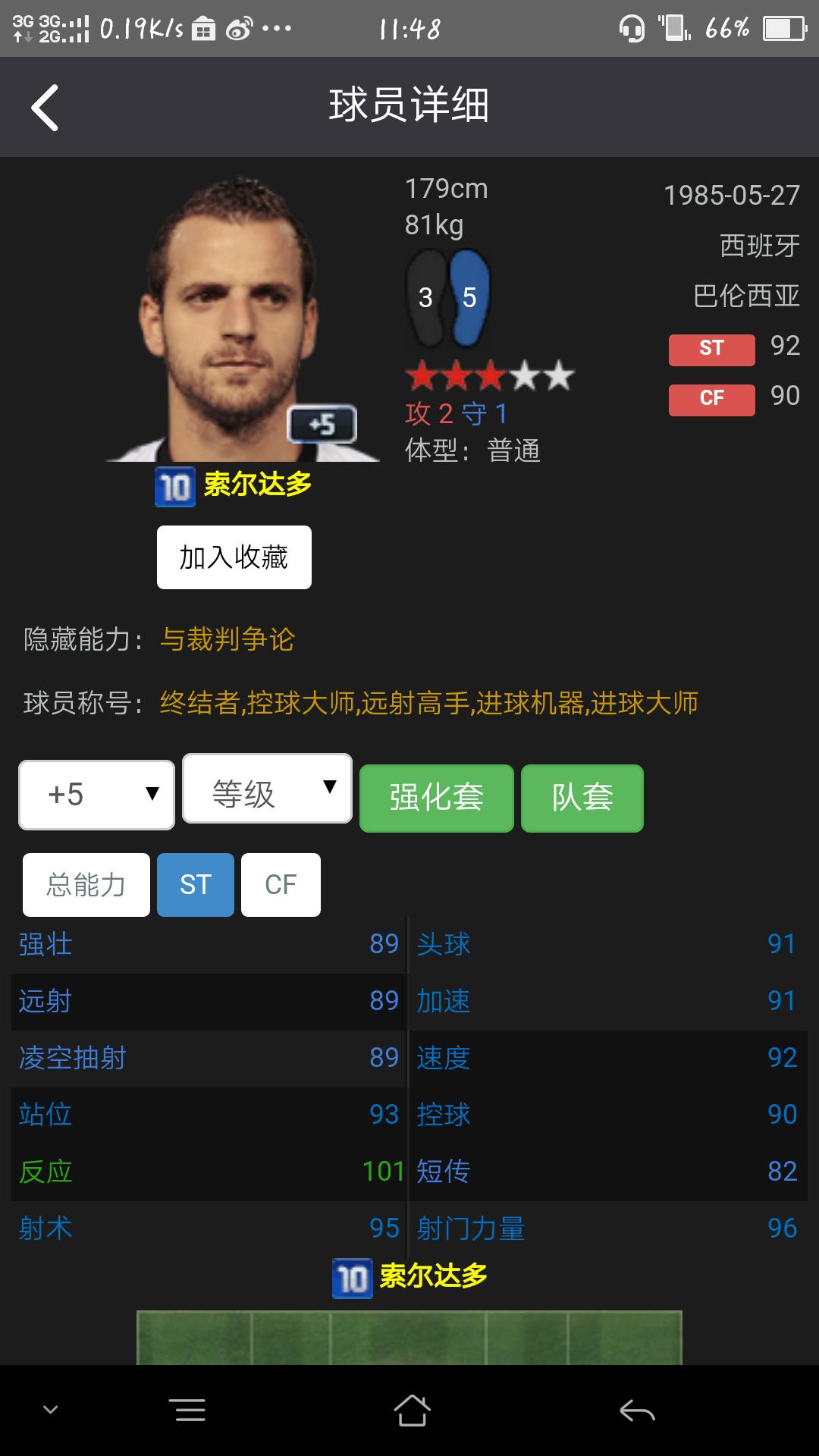This screenshot has width=819, height=1456.
Task: Tap the back arrow on 球员详细 title bar
Action: point(43,107)
